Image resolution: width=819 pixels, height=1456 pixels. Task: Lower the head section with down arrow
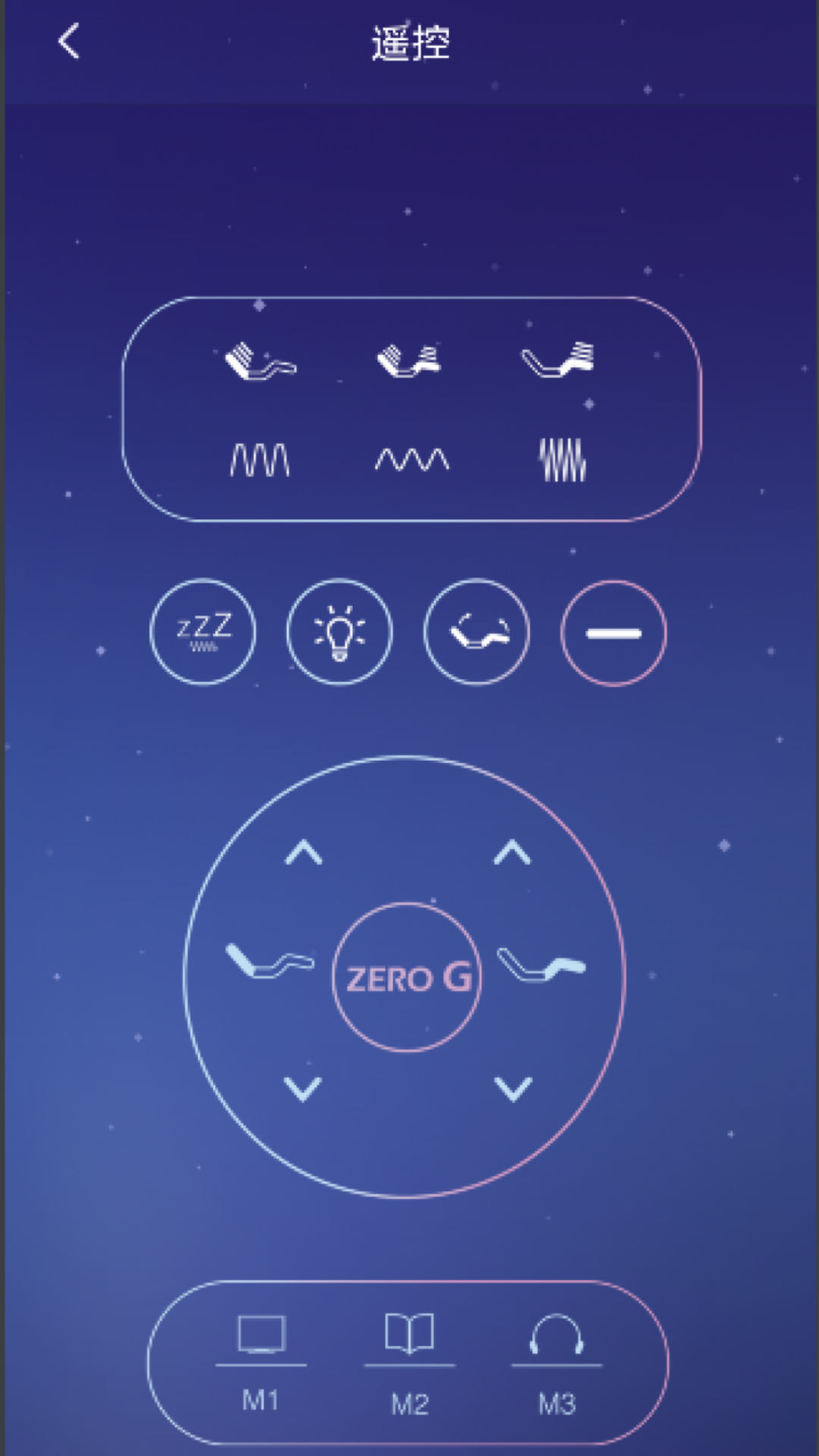coord(303,1090)
